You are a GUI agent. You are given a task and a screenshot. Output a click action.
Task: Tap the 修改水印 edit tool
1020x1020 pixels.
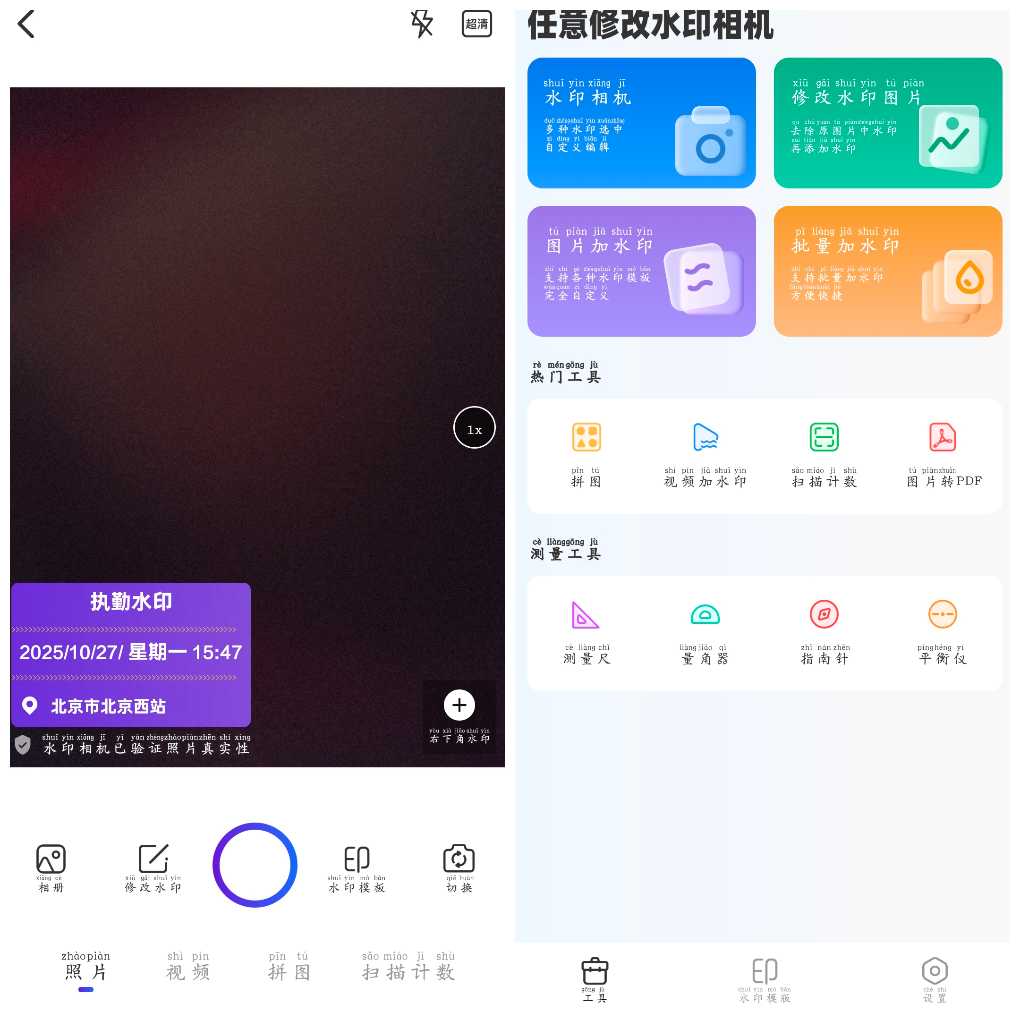[x=153, y=866]
